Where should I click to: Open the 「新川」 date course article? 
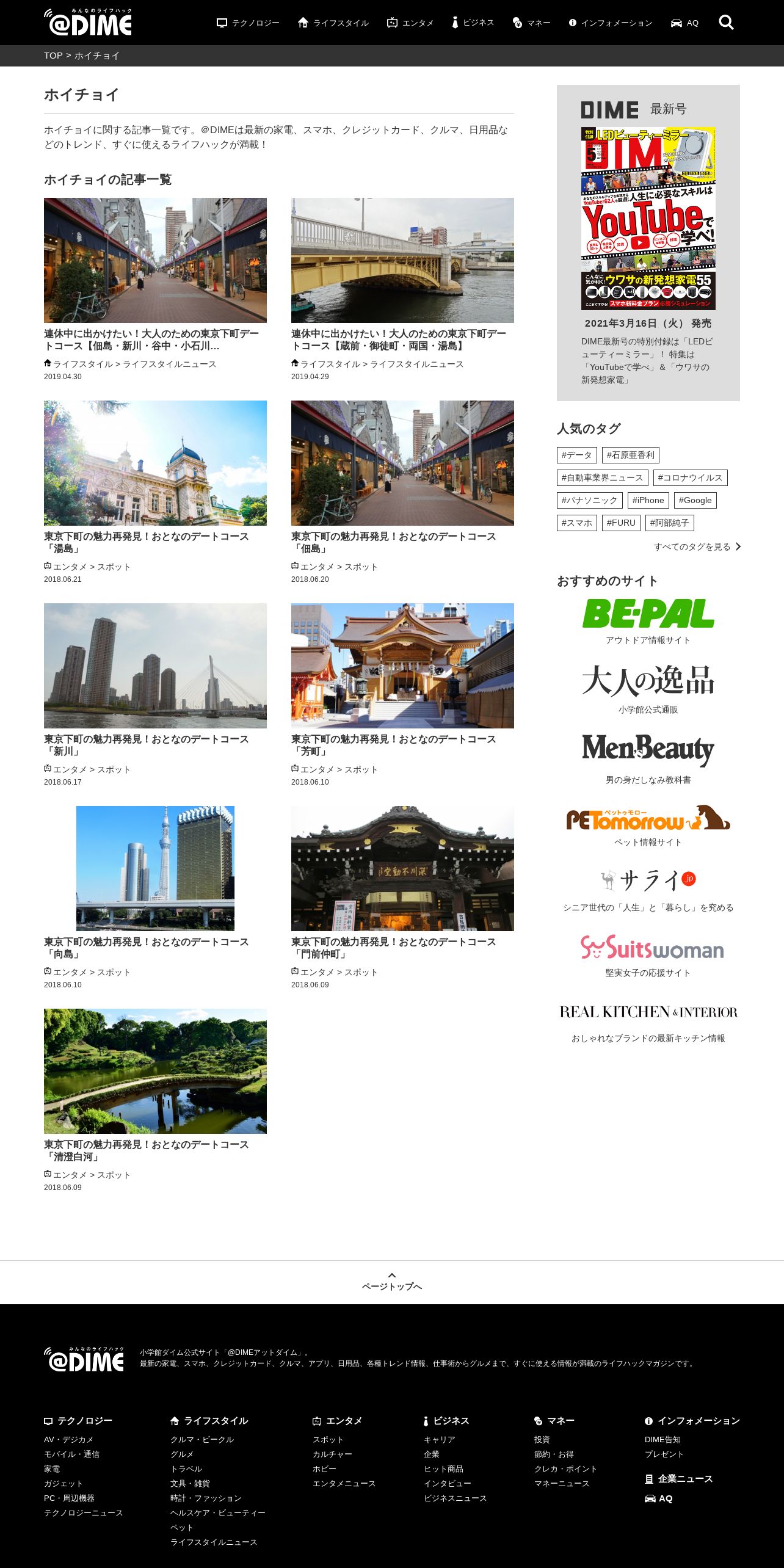[x=146, y=745]
